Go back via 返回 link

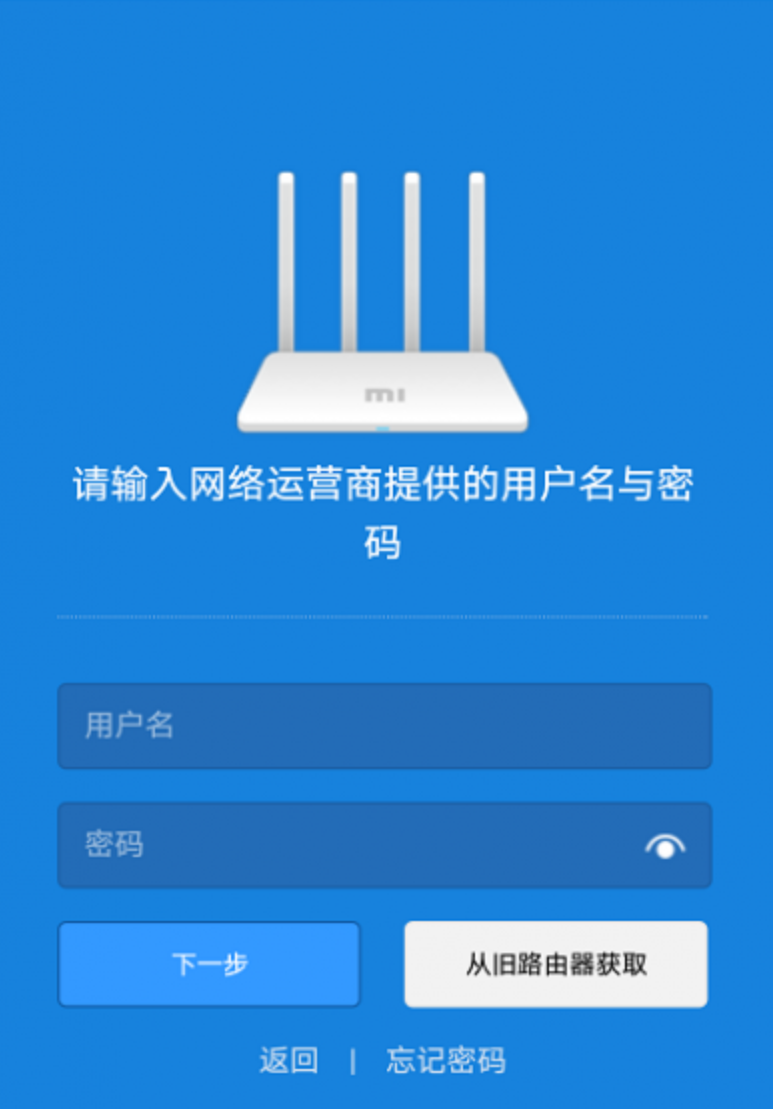coord(289,1060)
